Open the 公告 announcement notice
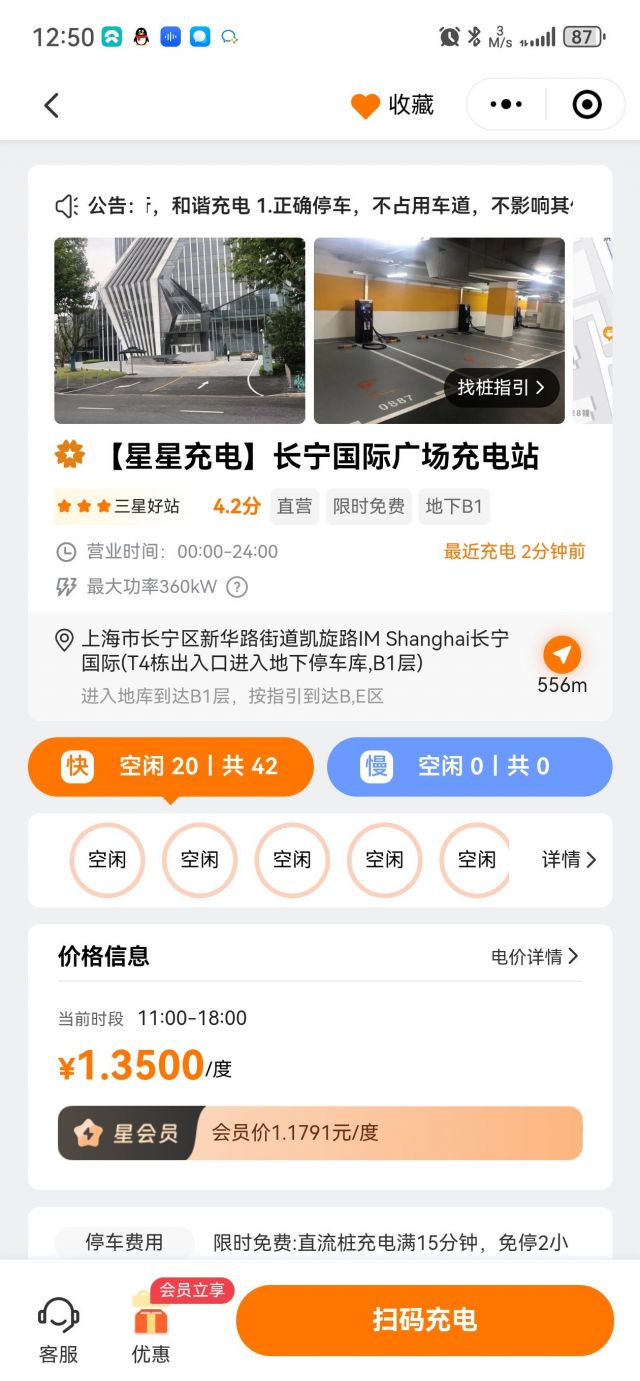This screenshot has height=1381, width=640. (320, 206)
